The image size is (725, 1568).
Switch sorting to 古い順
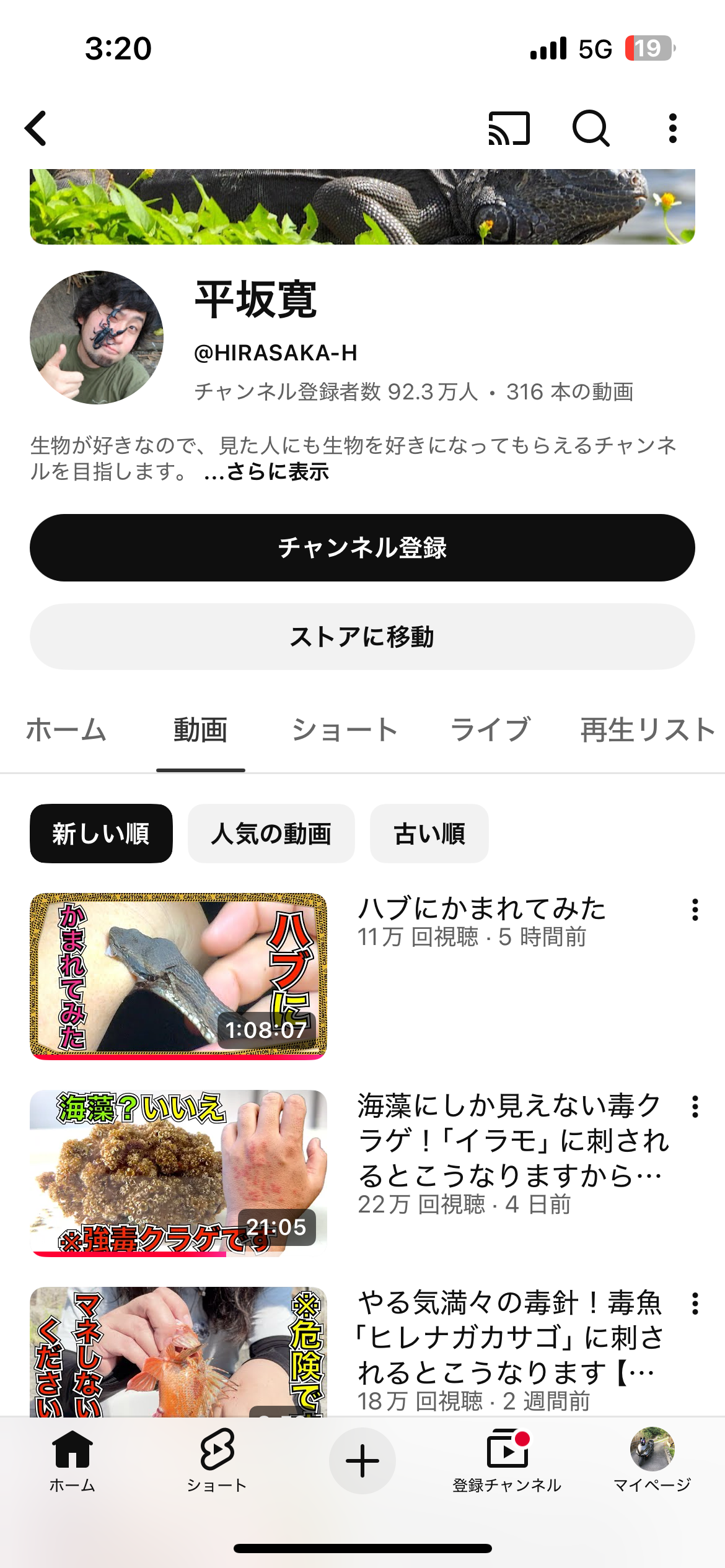click(429, 833)
